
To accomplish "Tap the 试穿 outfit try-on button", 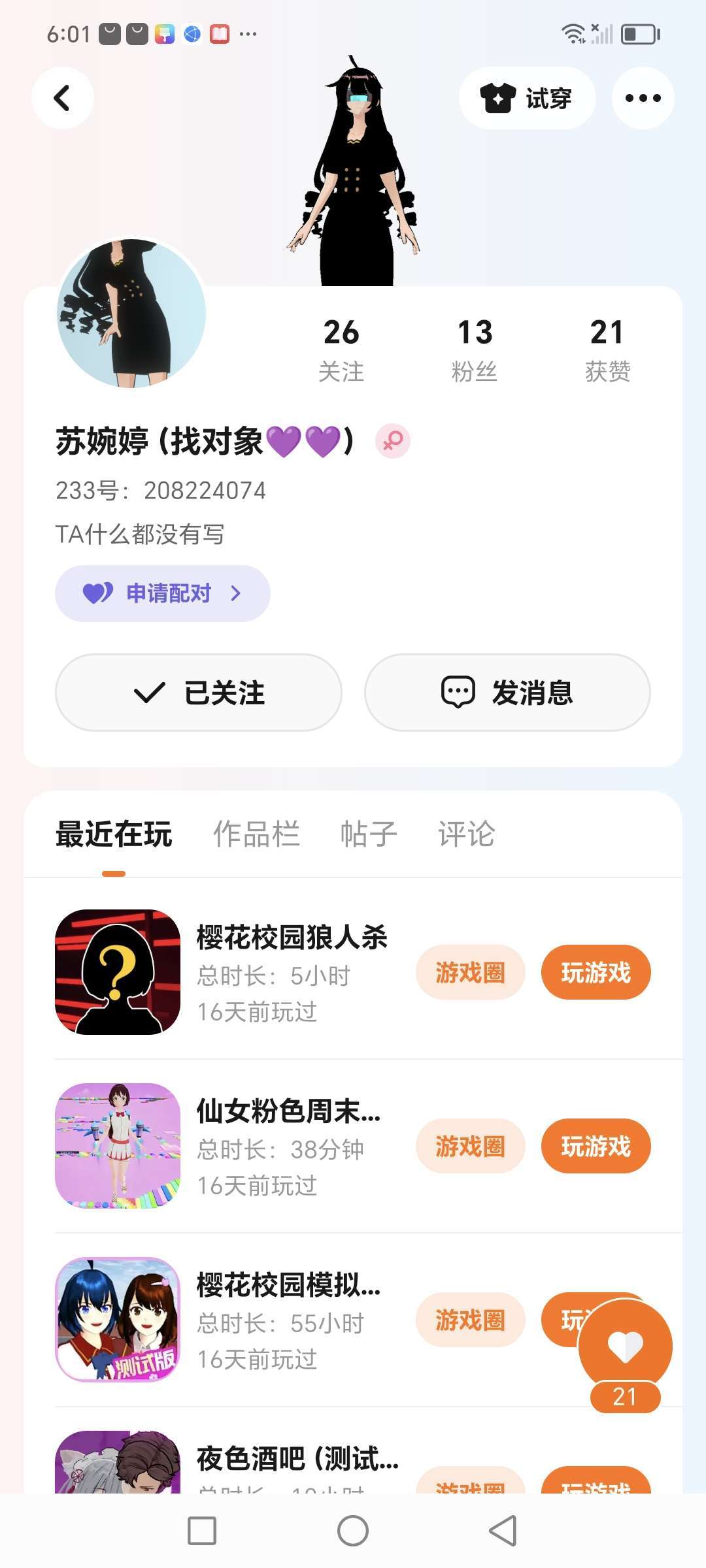I will coord(527,98).
